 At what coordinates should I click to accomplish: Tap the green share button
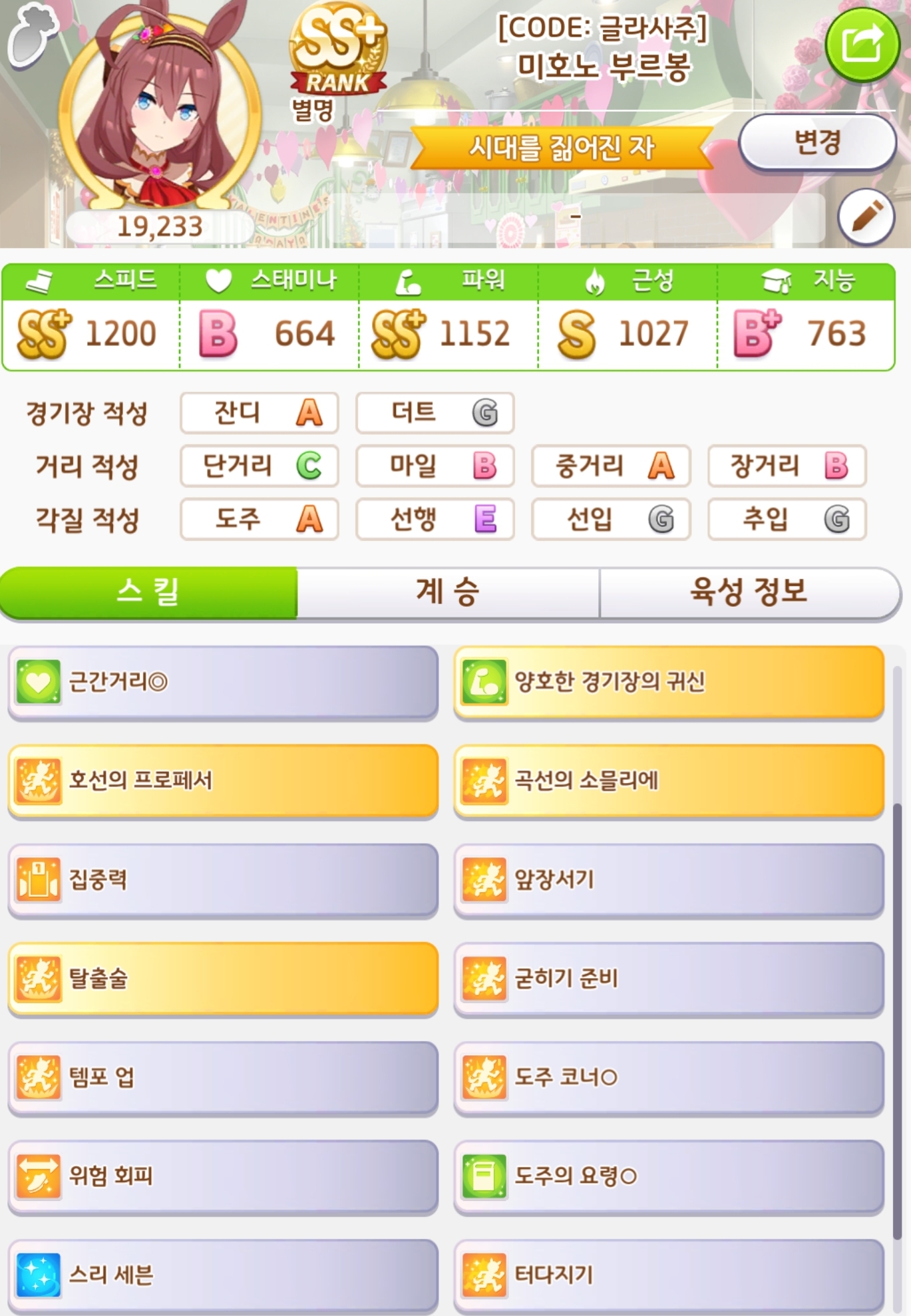(862, 45)
